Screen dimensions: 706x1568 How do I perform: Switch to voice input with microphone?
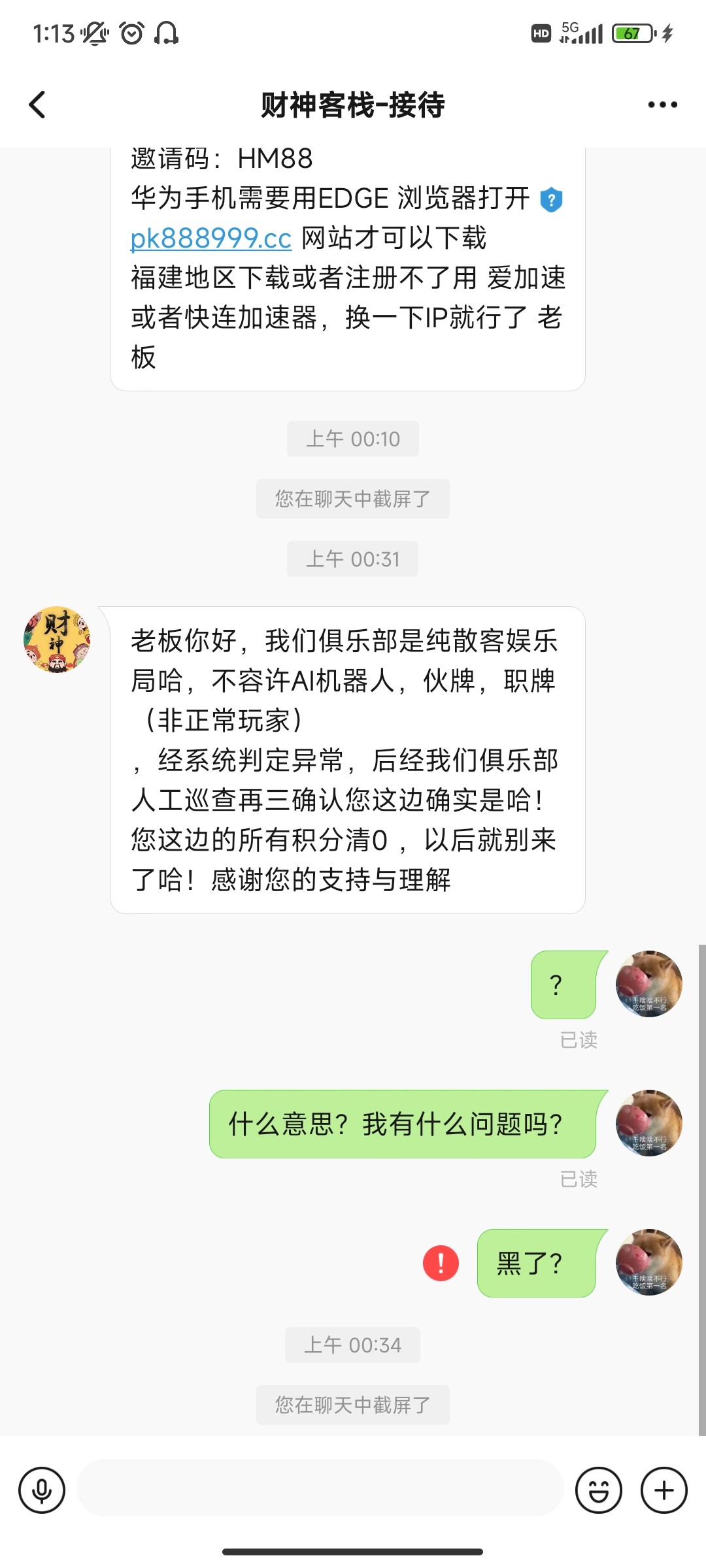click(x=42, y=1490)
